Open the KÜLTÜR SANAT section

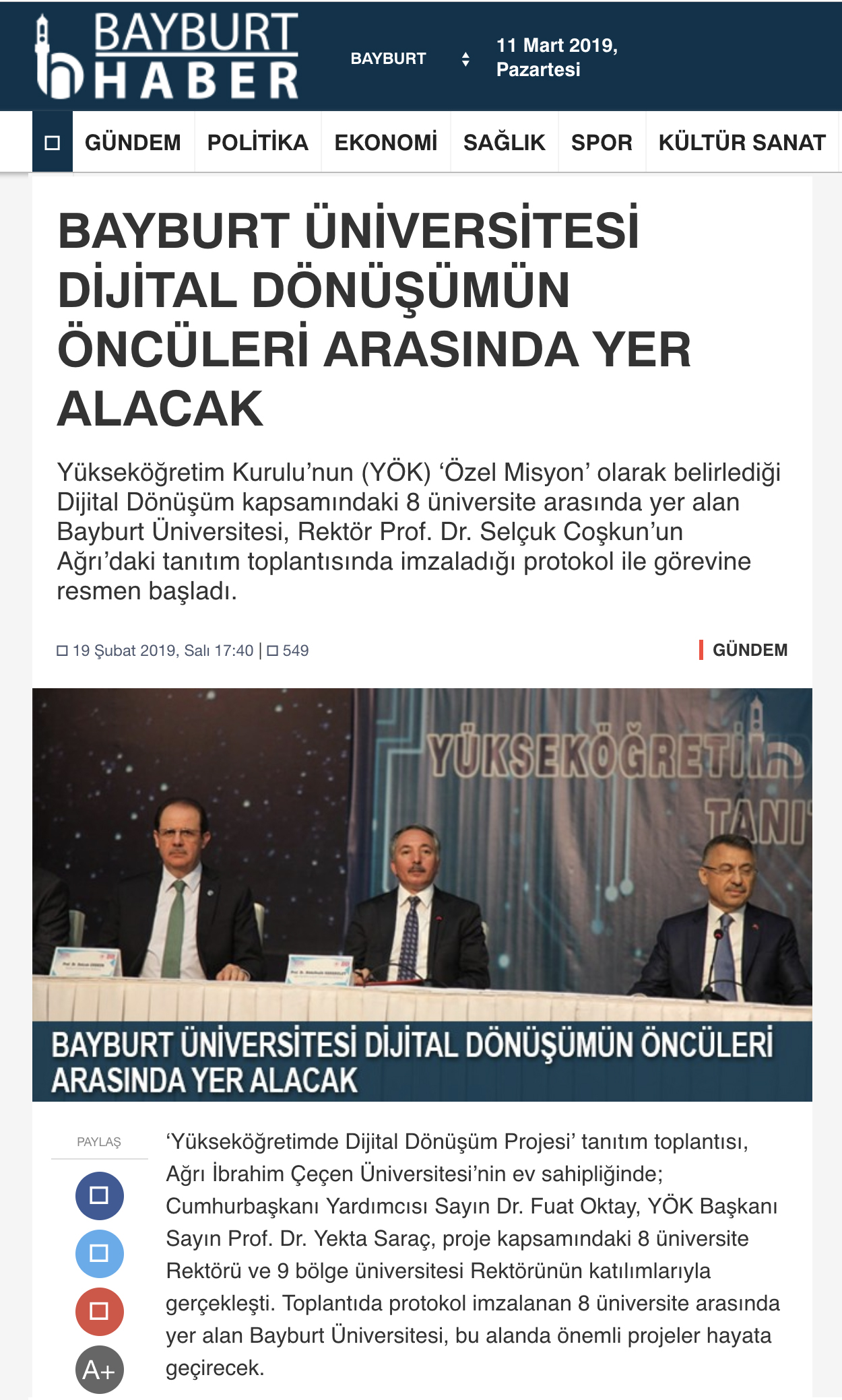pyautogui.click(x=742, y=143)
